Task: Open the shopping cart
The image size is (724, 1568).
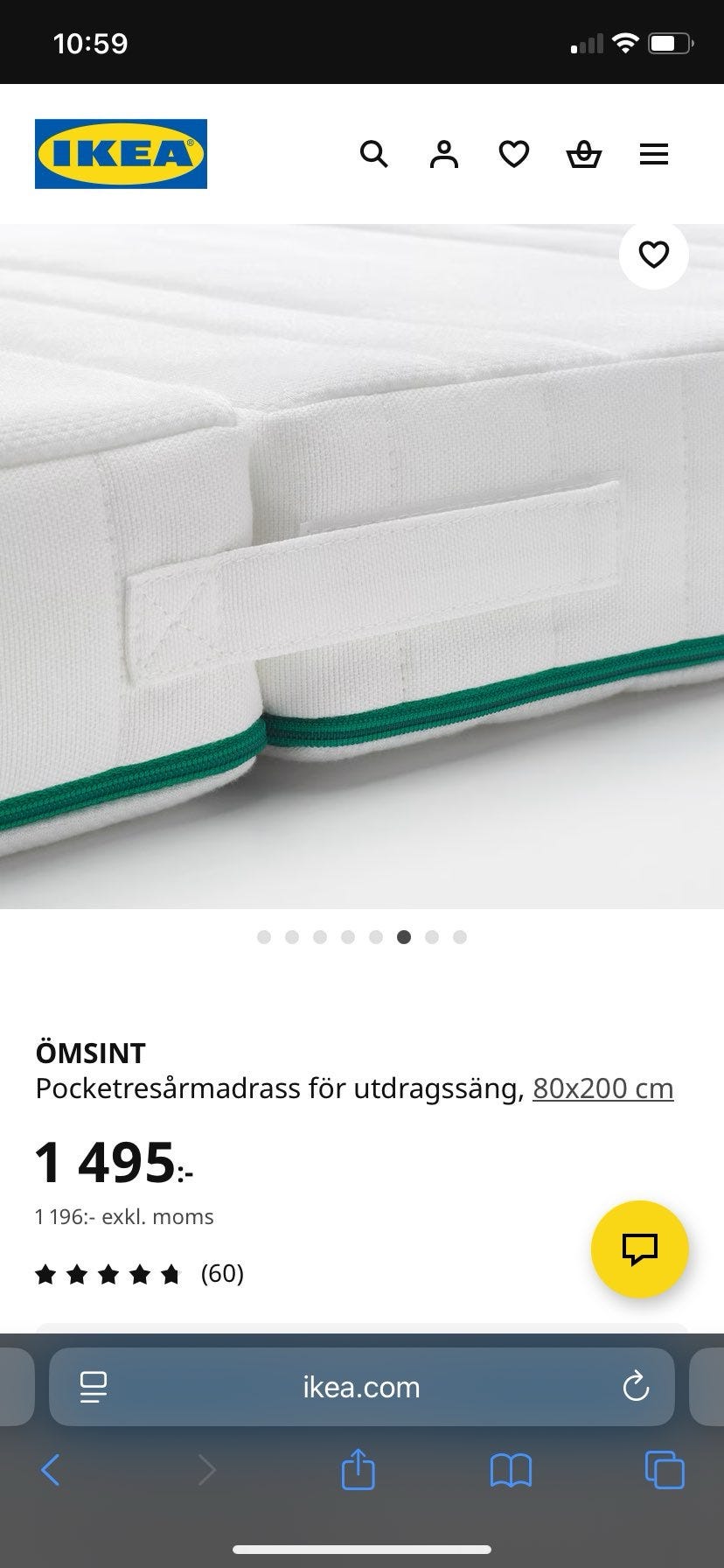Action: 584,154
